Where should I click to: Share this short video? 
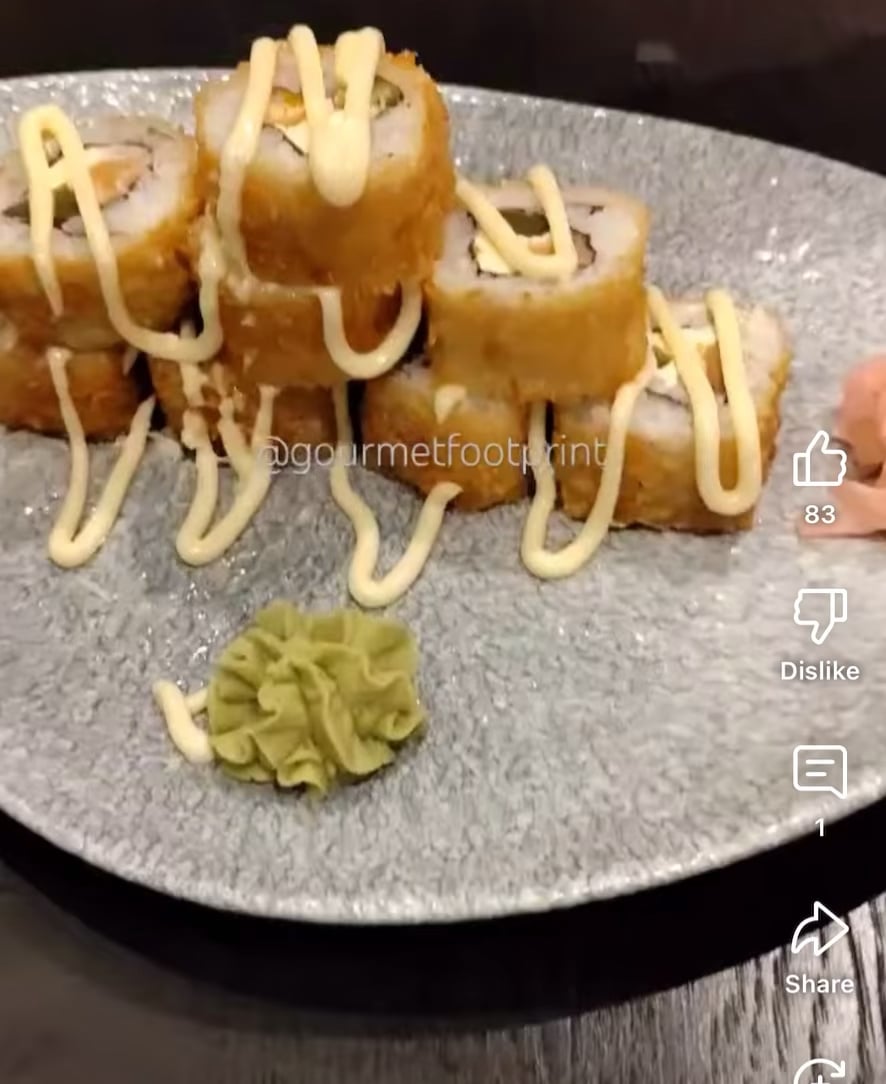click(819, 930)
